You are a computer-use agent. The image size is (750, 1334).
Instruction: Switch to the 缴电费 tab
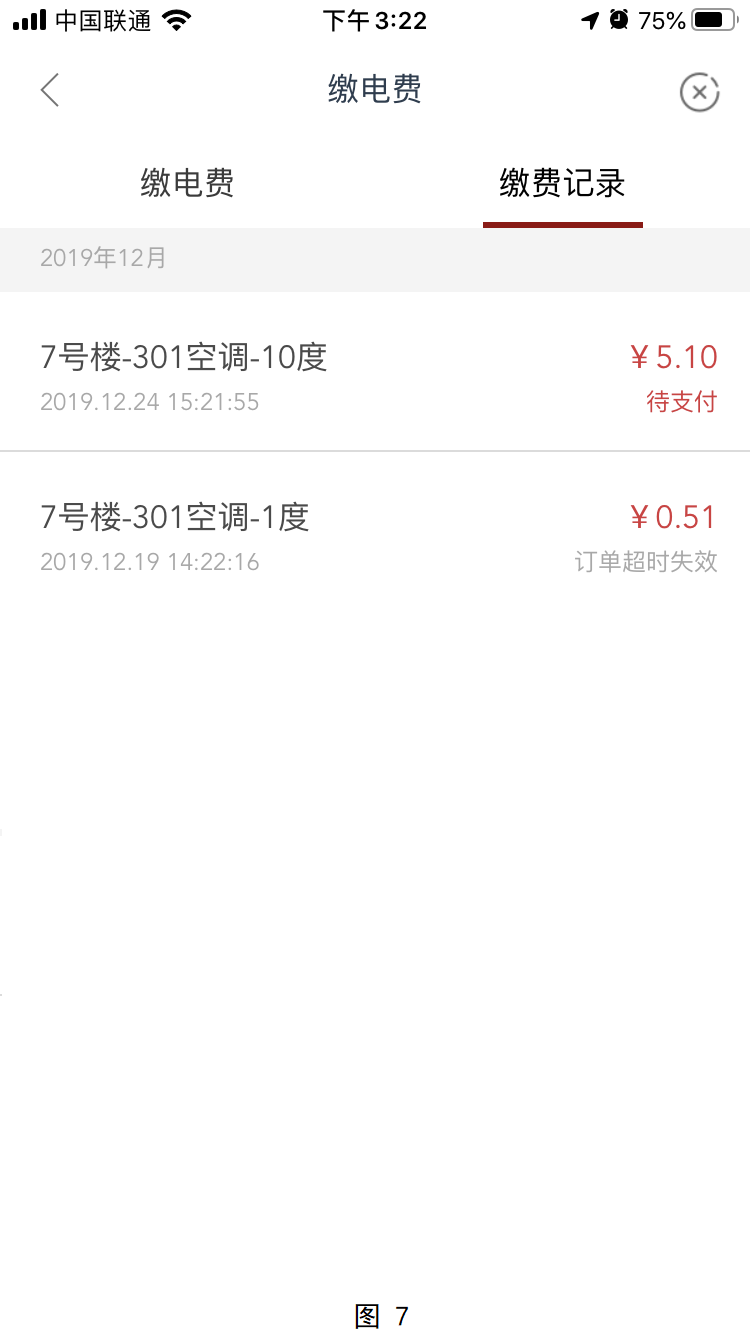point(187,183)
